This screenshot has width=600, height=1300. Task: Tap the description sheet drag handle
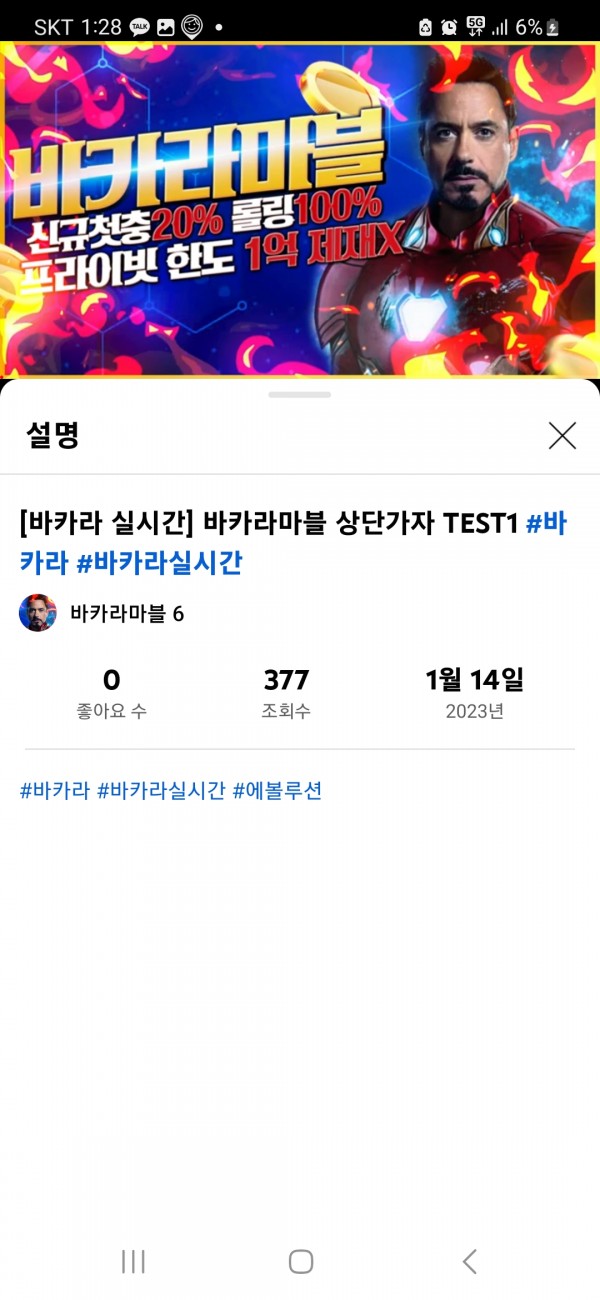pos(300,395)
